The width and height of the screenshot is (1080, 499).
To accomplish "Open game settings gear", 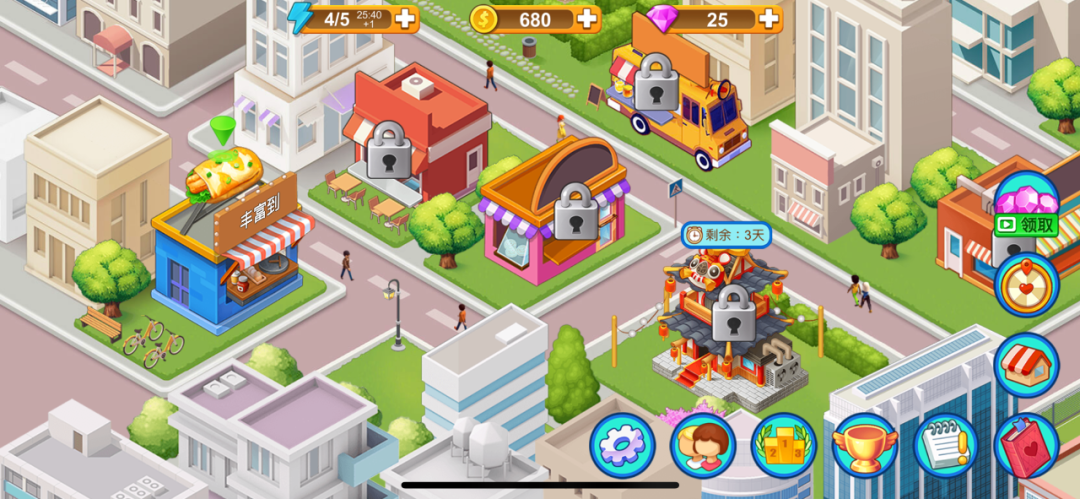I will 622,445.
